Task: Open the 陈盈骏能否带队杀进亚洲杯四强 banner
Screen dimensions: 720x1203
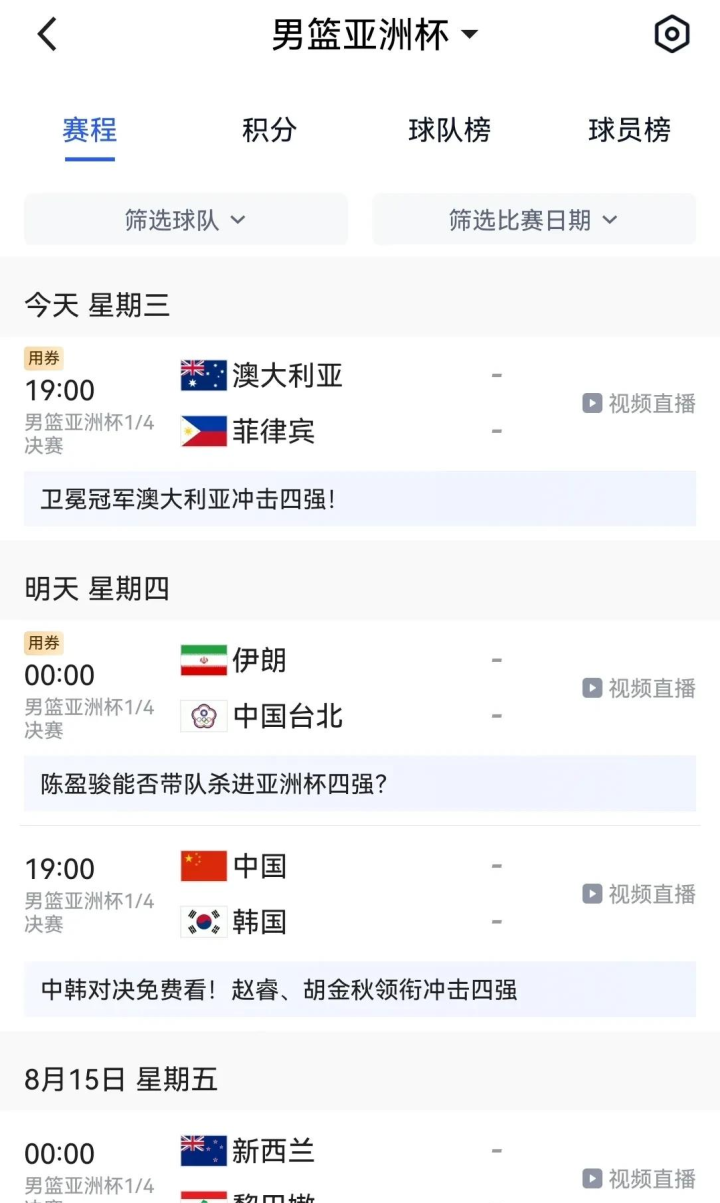Action: click(360, 783)
